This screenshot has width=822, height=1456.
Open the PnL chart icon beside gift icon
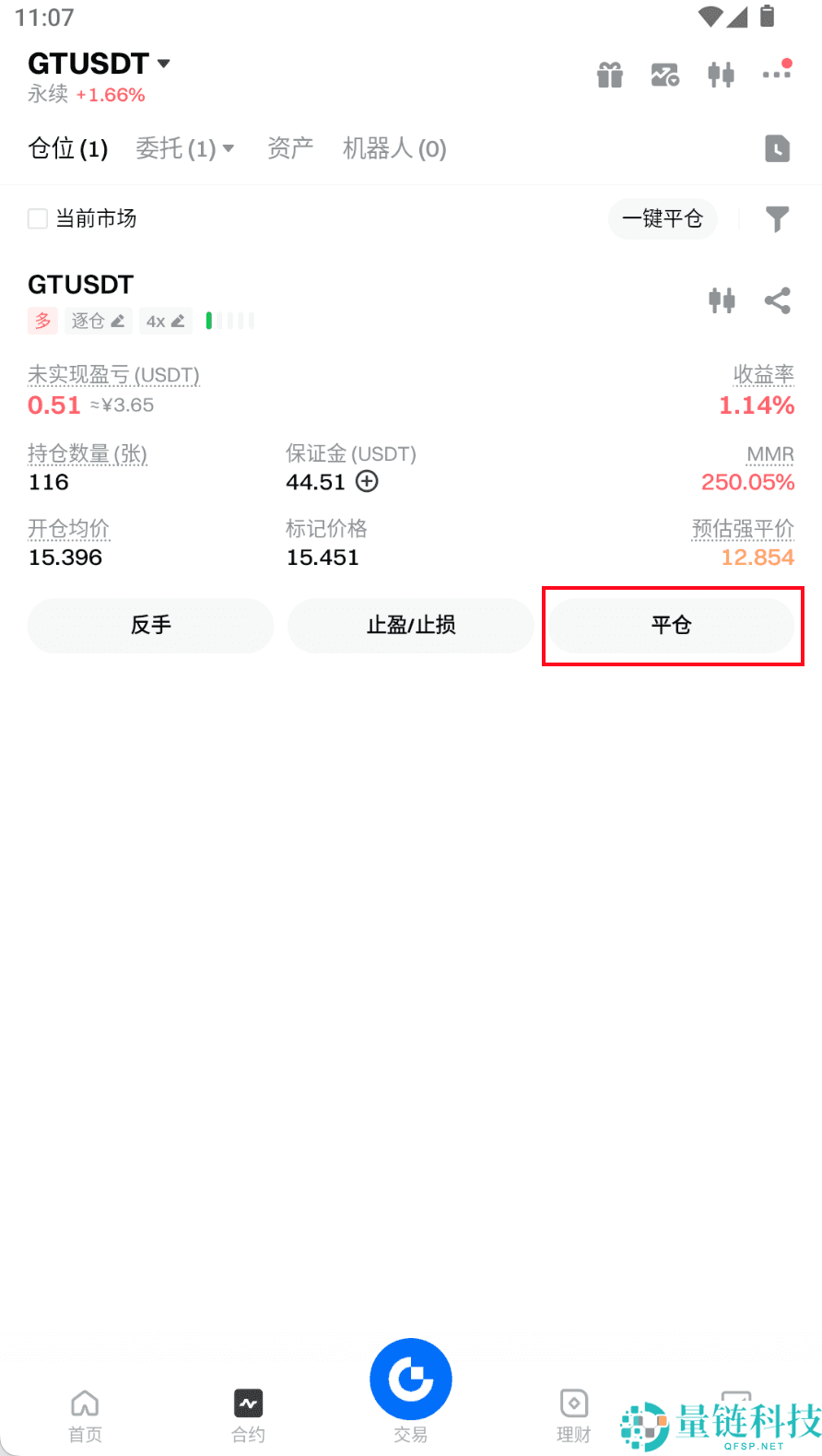point(665,75)
